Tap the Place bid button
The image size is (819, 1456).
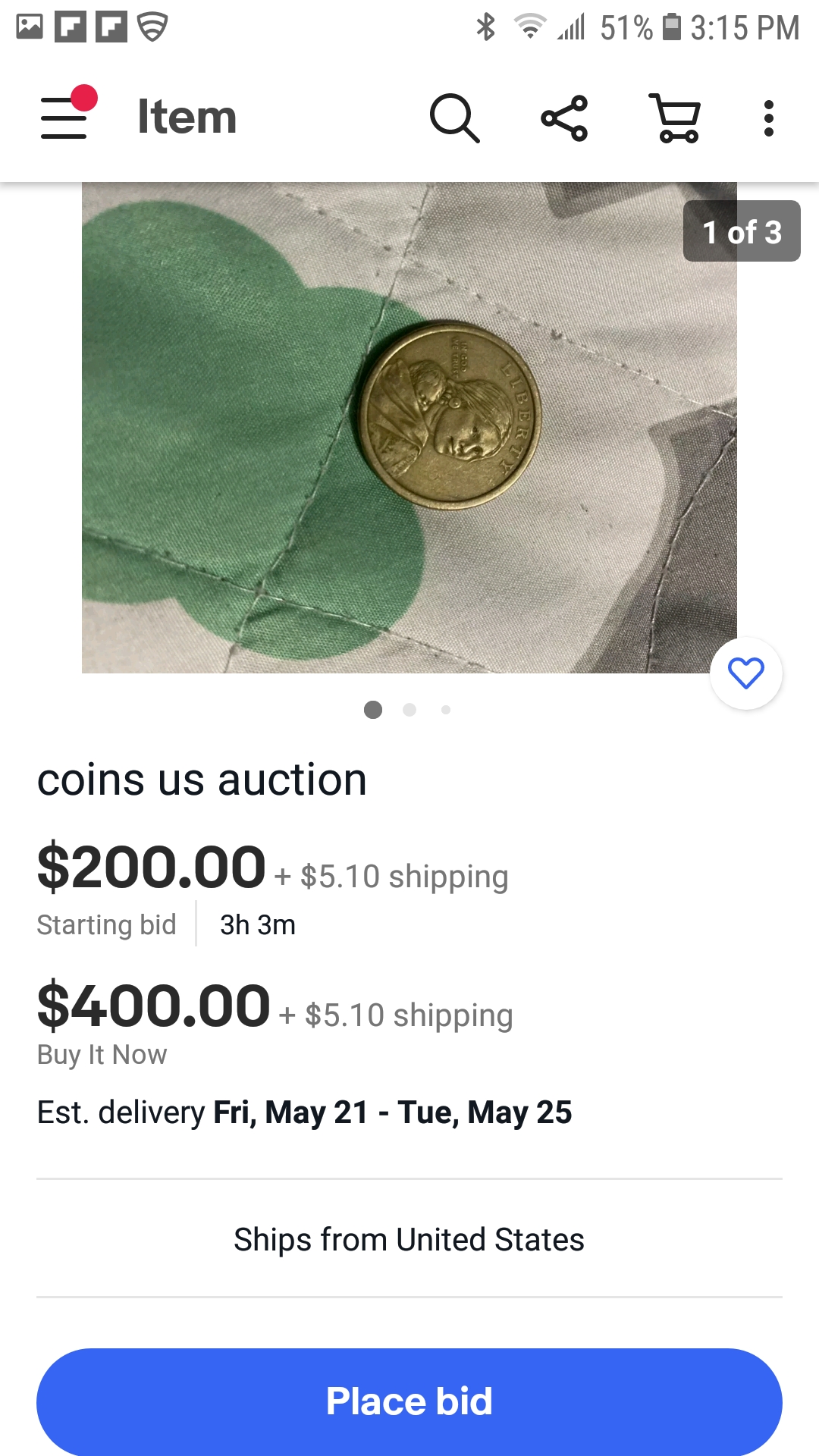point(409,1401)
